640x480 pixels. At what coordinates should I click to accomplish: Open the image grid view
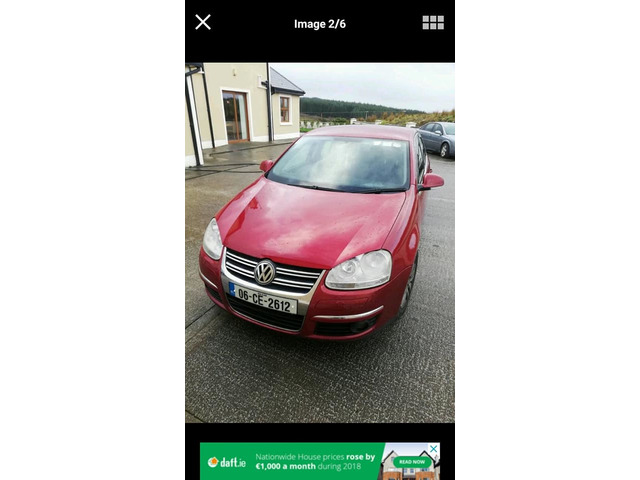tap(433, 22)
